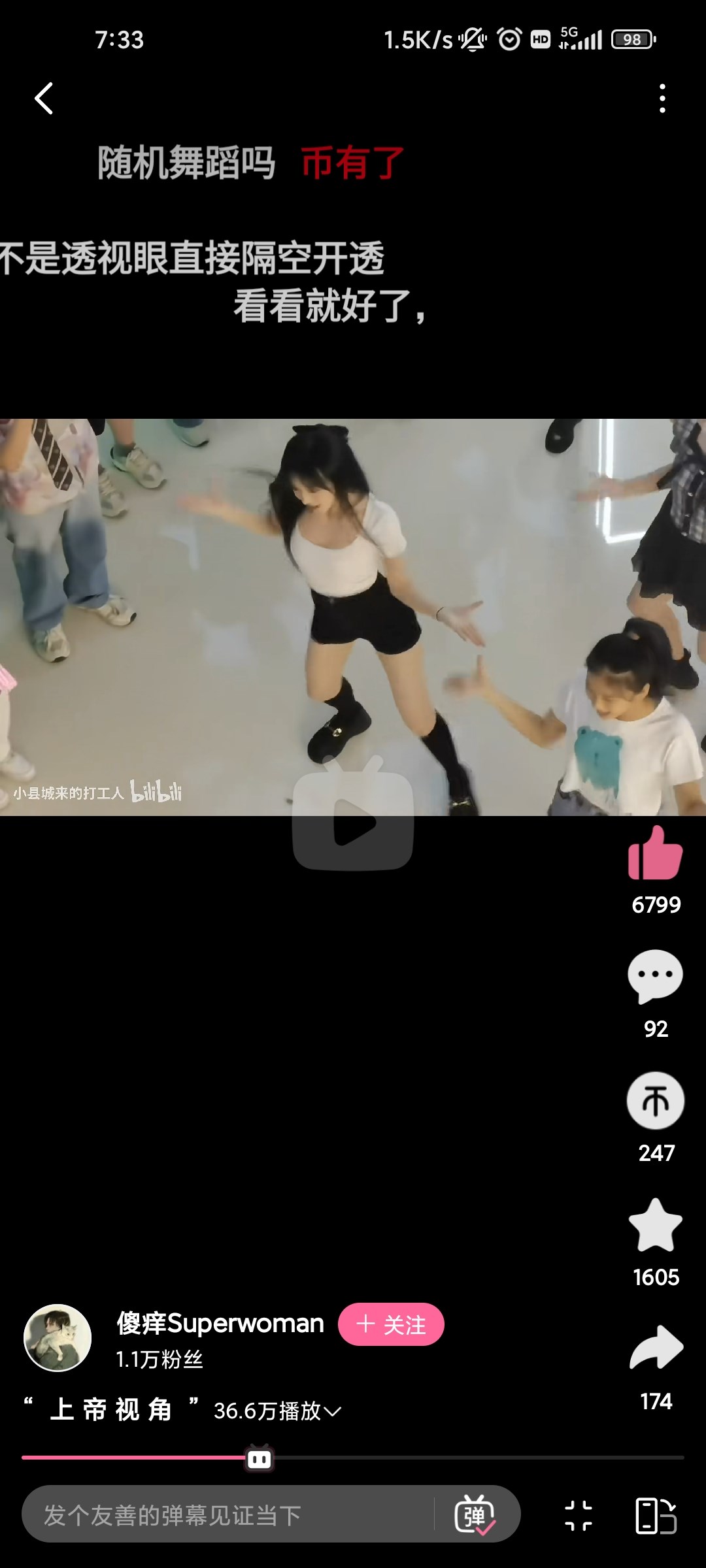Follow 傻痒Superwoman with 关注 button
The image size is (706, 1568).
tap(391, 1324)
